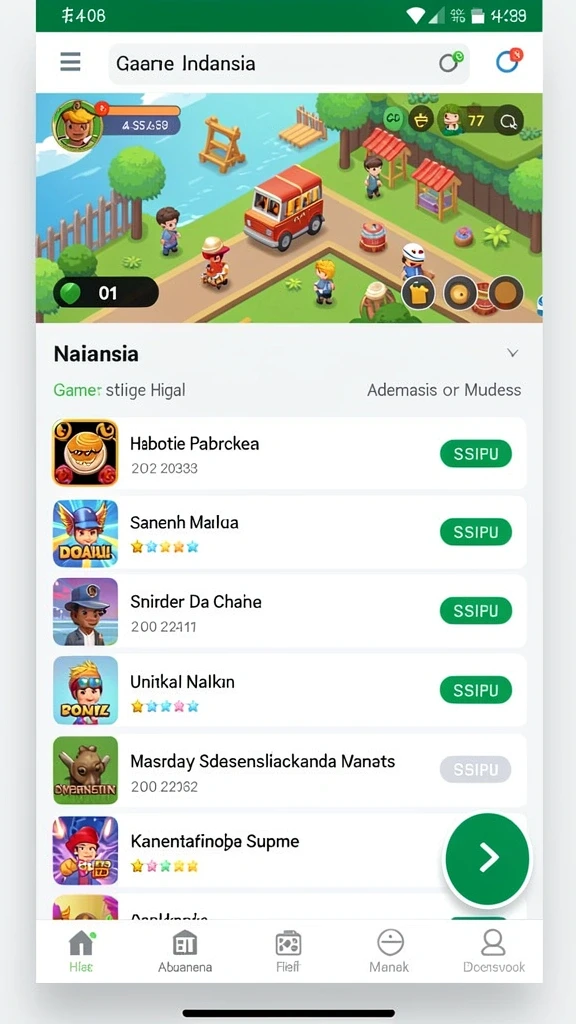
Task: Switch to the Manak tab
Action: [x=389, y=951]
